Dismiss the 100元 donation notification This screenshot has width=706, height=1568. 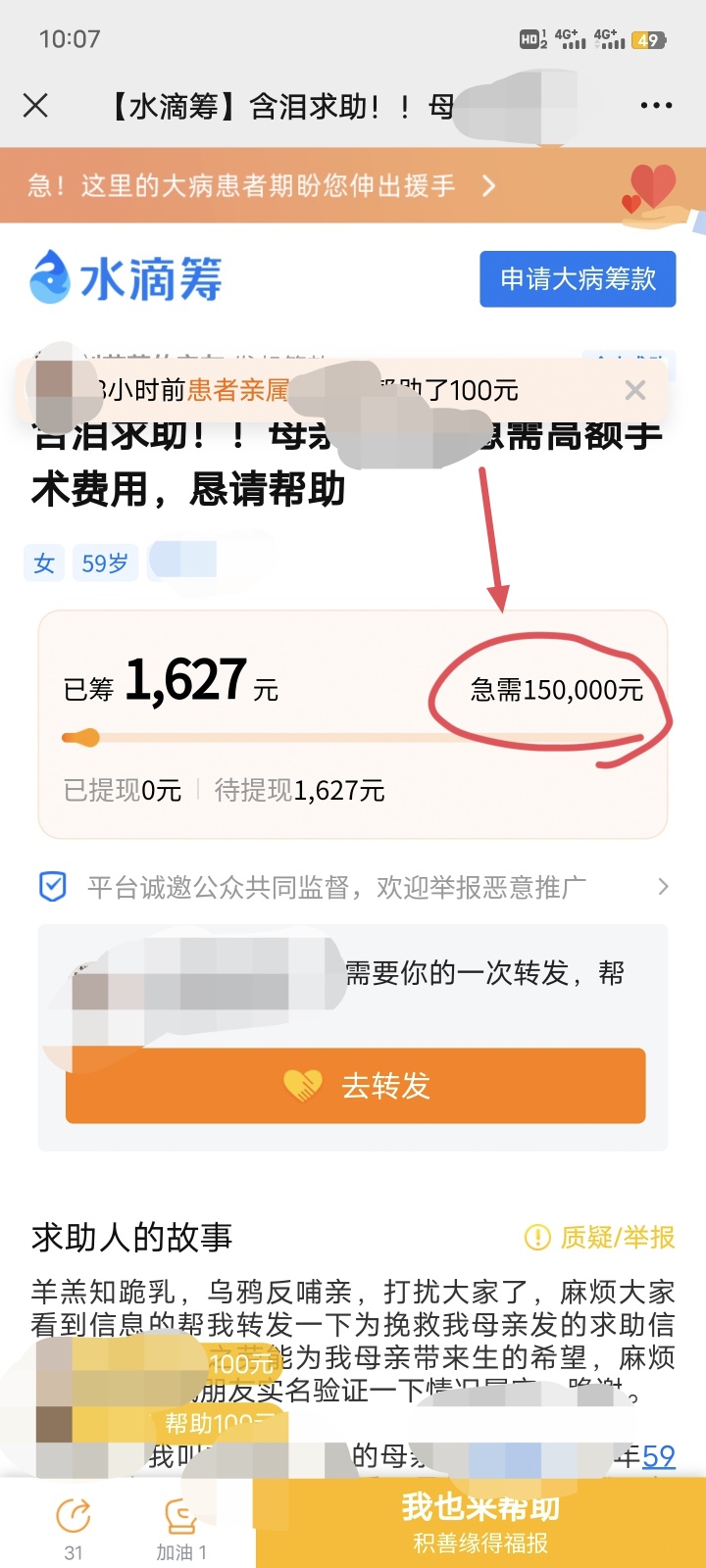[x=635, y=390]
